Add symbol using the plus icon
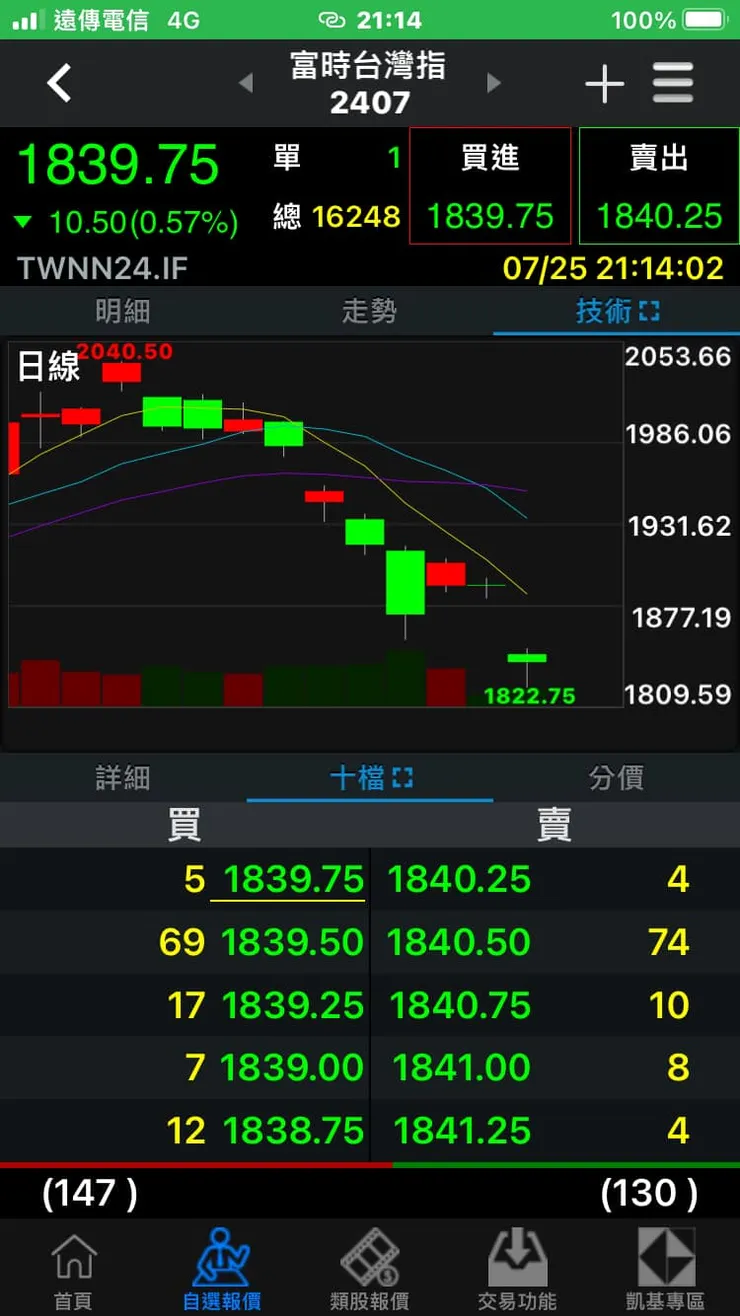The height and width of the screenshot is (1316, 740). [x=604, y=84]
